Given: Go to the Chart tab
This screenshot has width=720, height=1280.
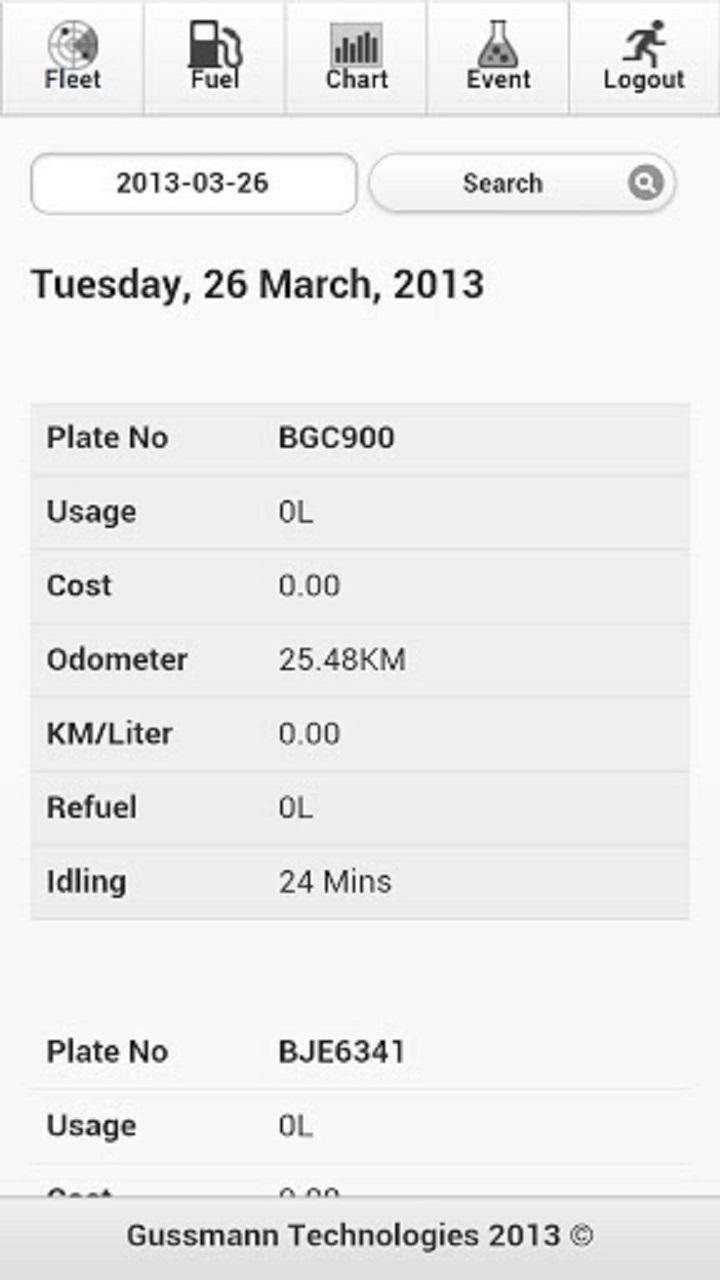Looking at the screenshot, I should pyautogui.click(x=356, y=58).
